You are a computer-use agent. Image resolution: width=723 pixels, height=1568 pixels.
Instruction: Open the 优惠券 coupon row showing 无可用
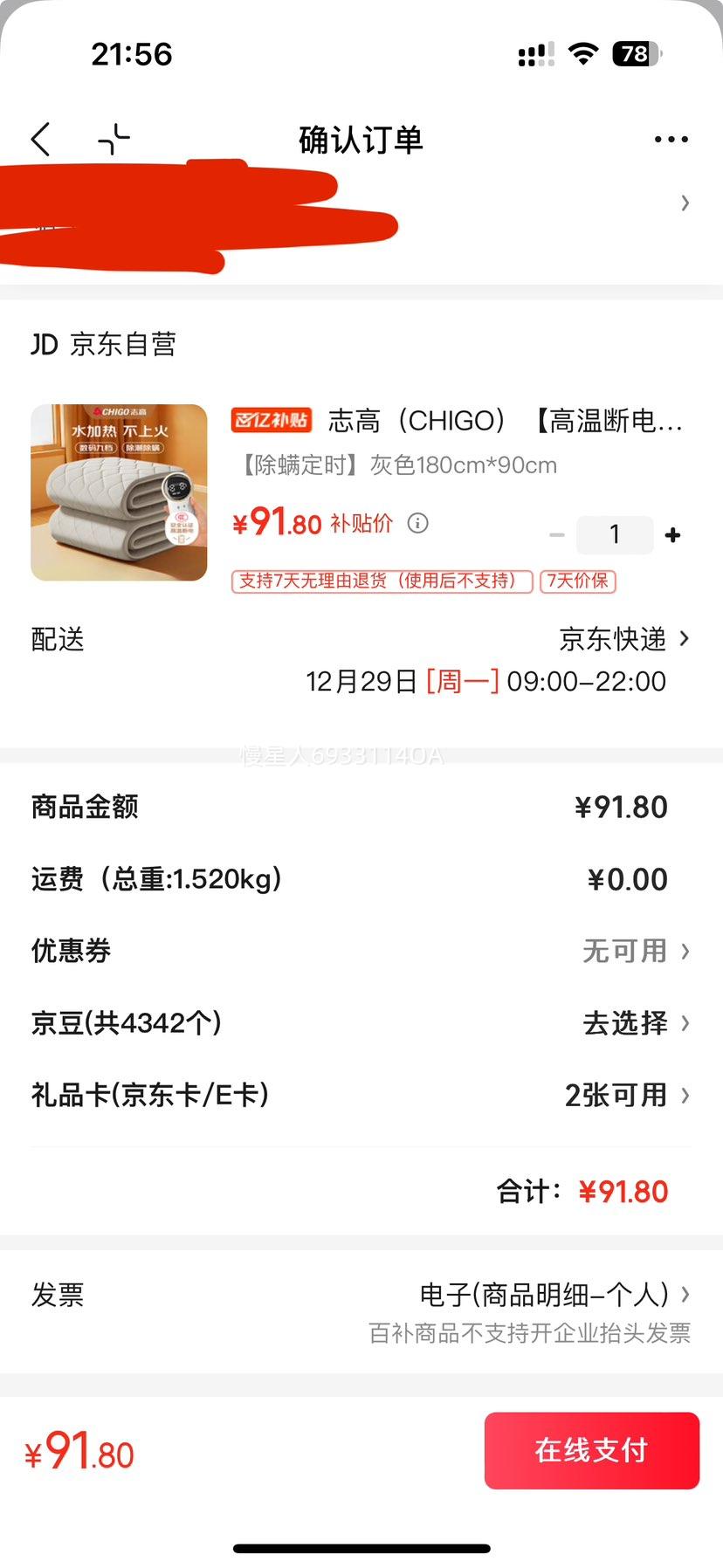click(625, 952)
